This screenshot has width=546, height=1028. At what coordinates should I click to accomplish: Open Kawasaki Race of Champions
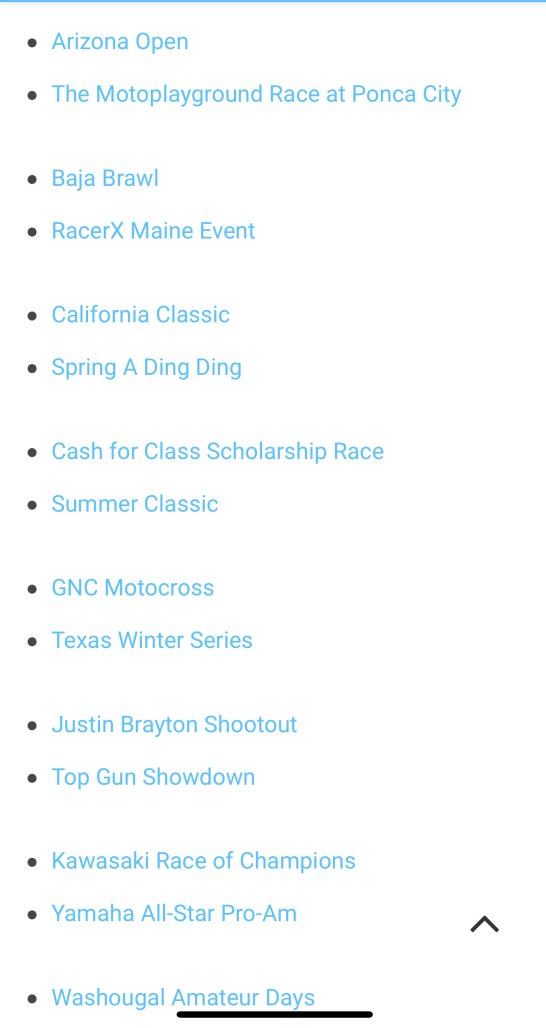pos(204,861)
